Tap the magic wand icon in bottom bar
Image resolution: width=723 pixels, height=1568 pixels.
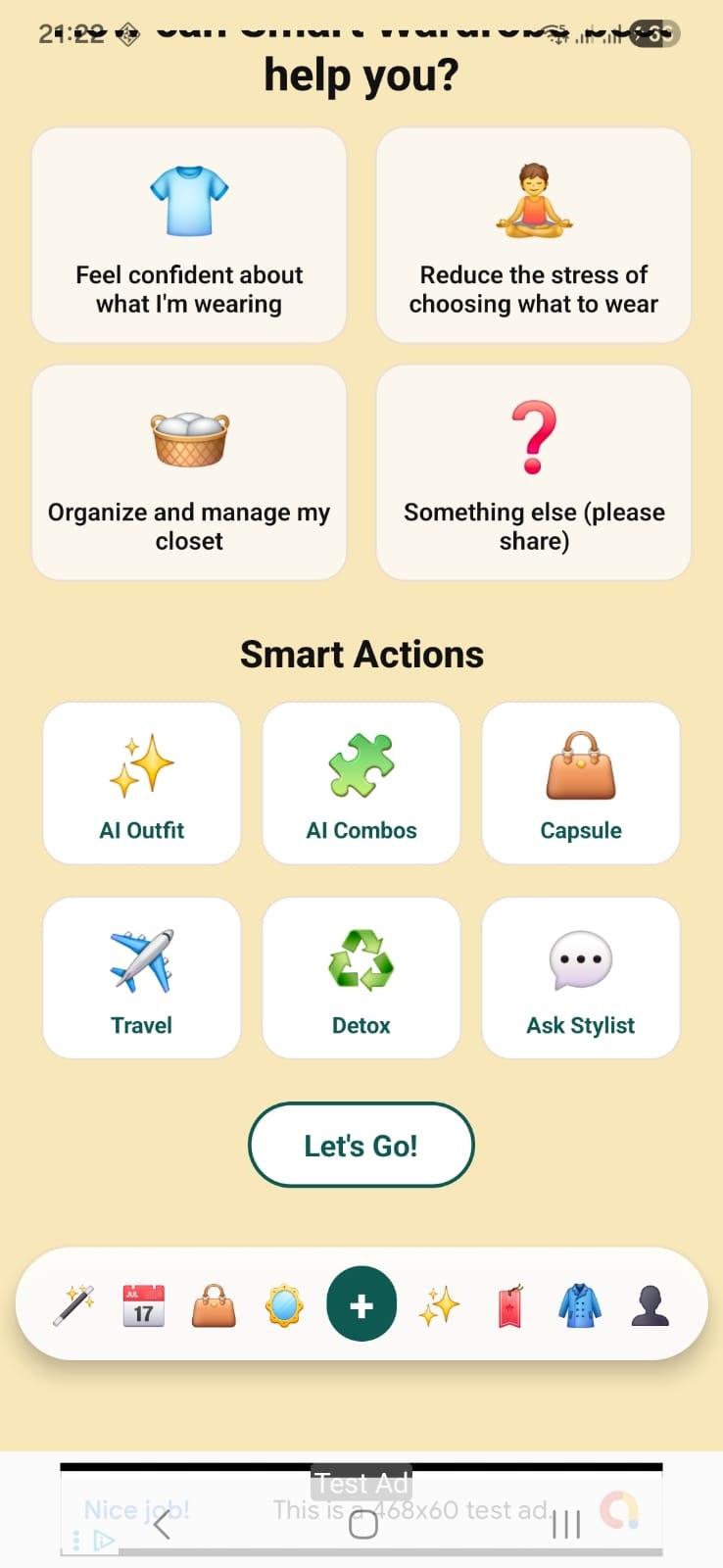[x=75, y=1303]
